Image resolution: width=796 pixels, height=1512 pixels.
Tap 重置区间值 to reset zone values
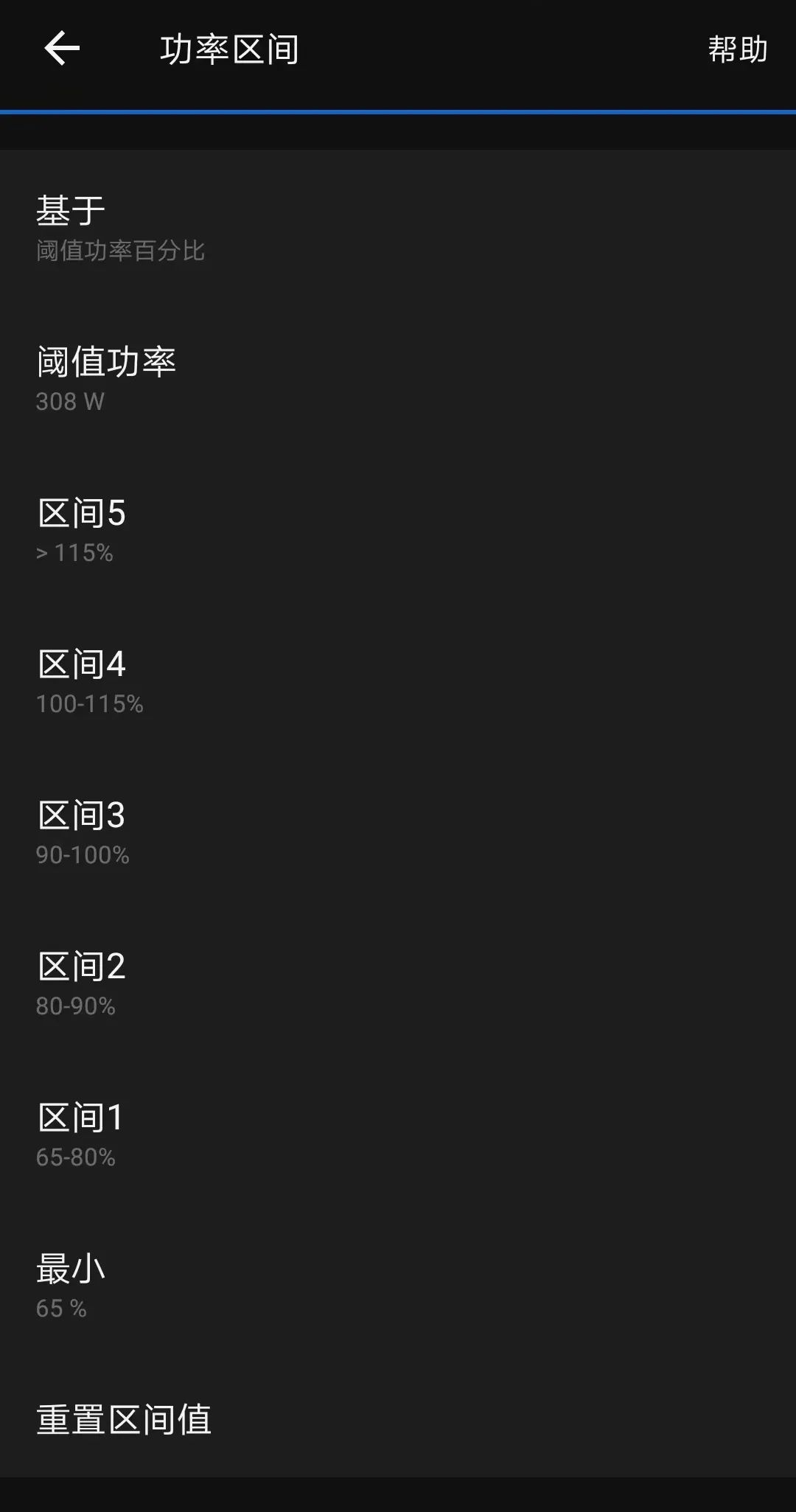click(x=124, y=1421)
